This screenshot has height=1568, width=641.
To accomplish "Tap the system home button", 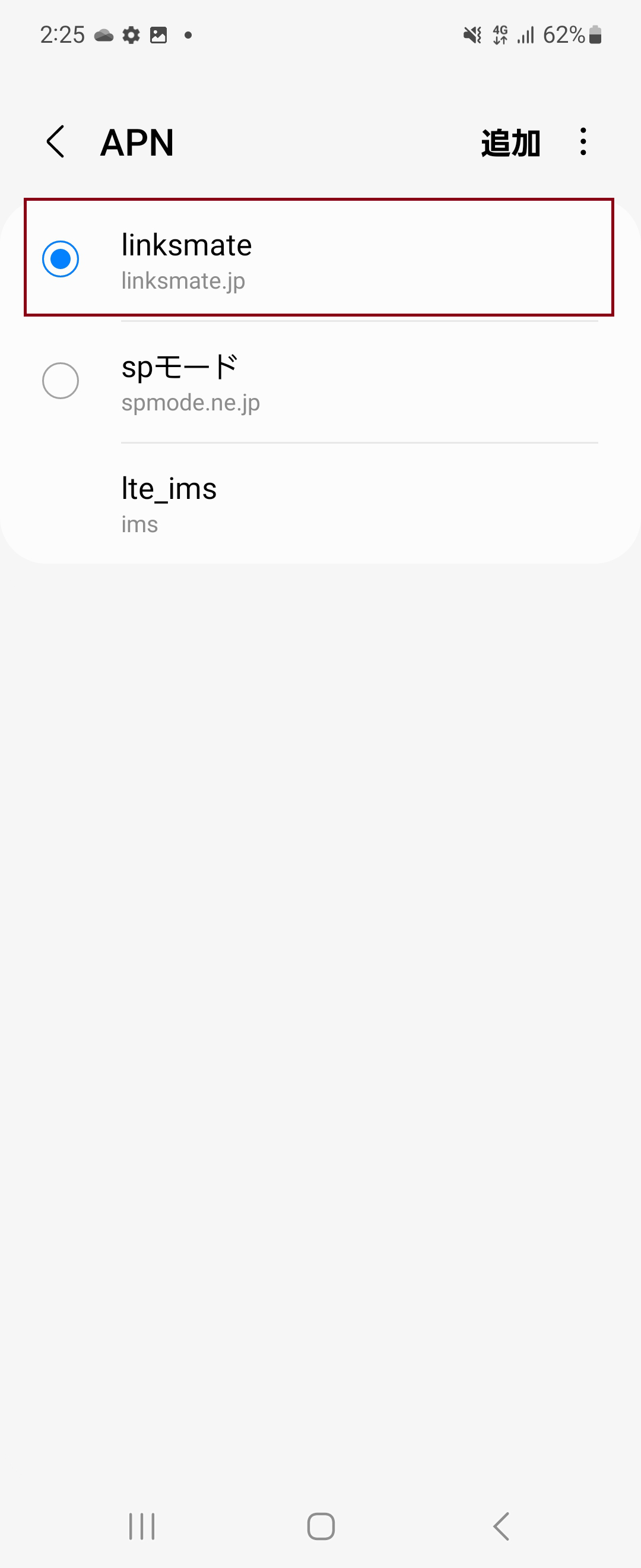I will click(x=320, y=1526).
